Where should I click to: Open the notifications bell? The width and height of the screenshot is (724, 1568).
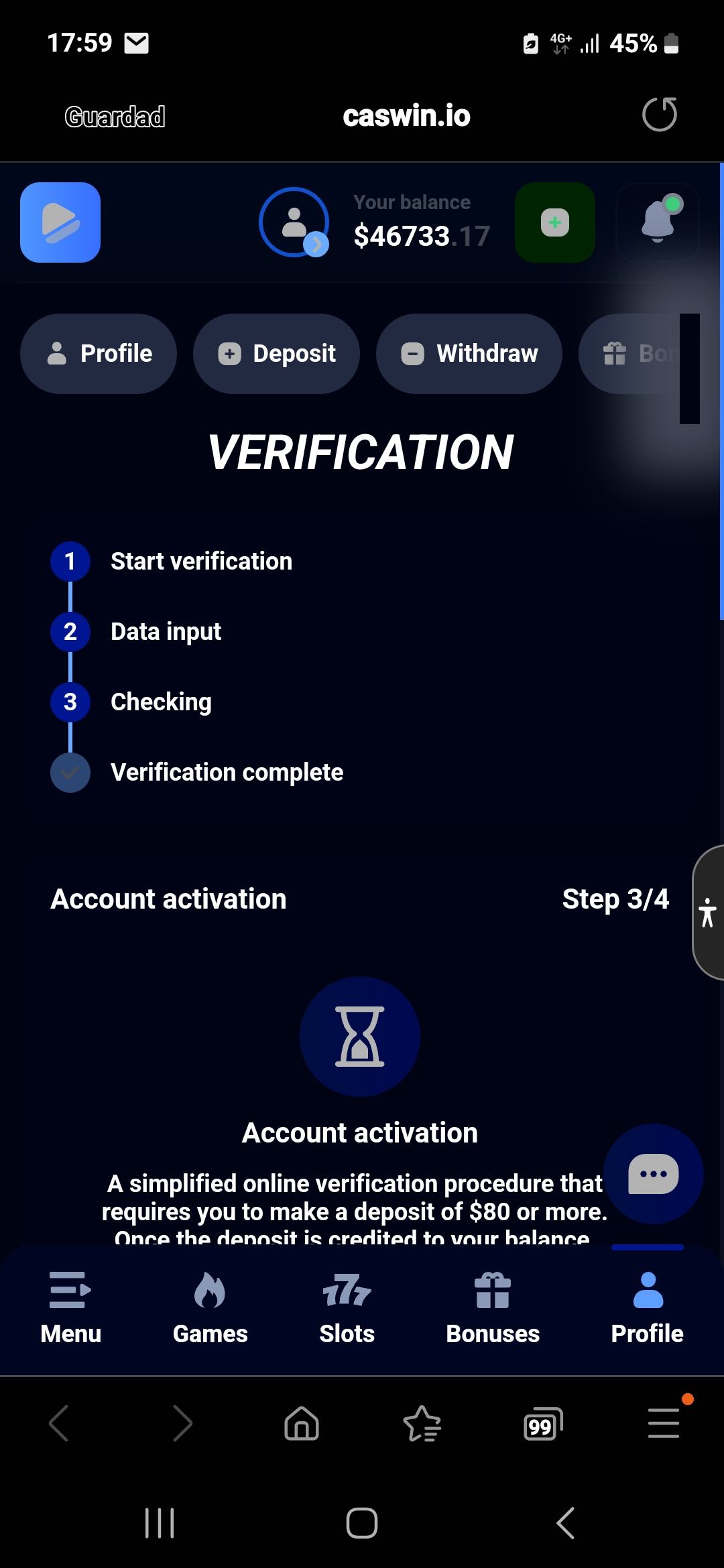click(658, 222)
